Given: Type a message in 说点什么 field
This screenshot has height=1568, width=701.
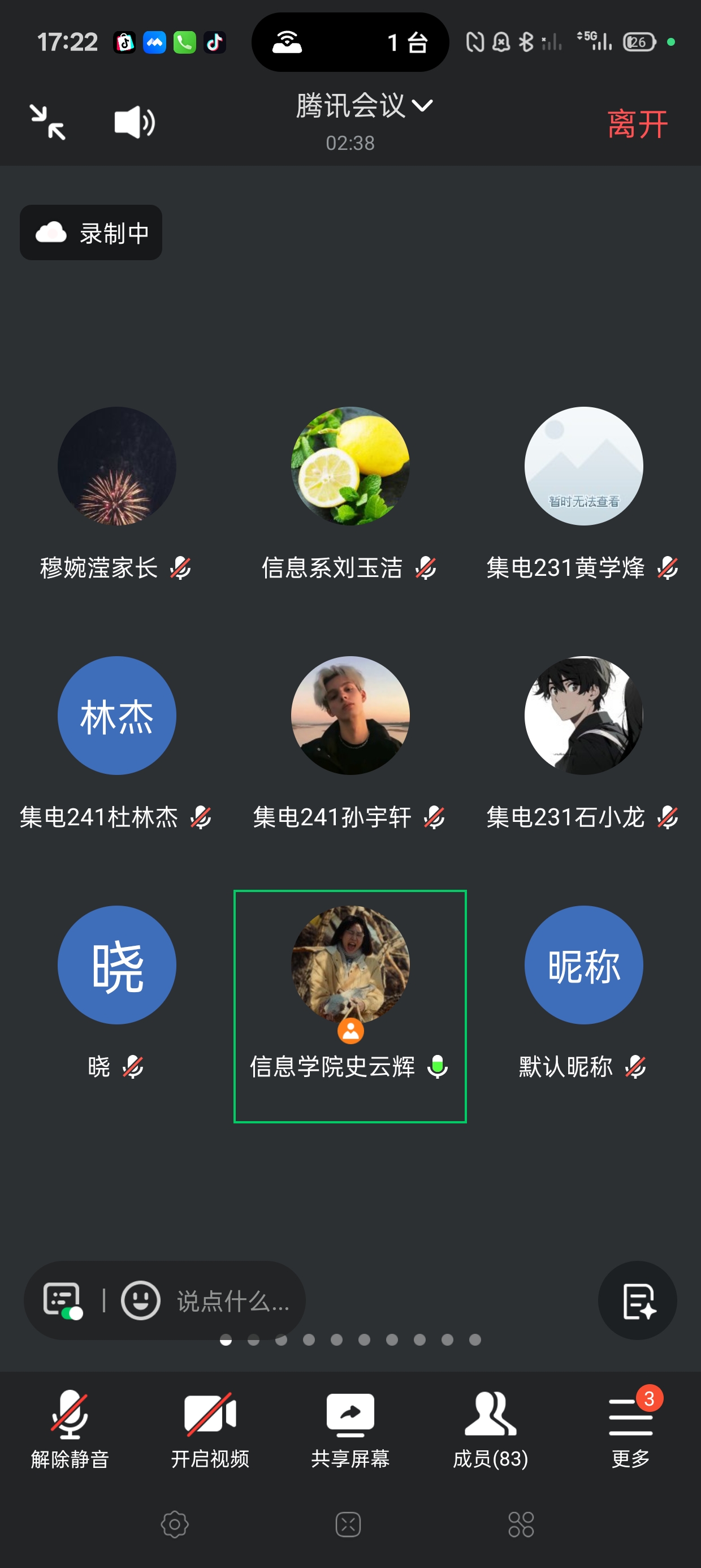Looking at the screenshot, I should [x=233, y=1302].
